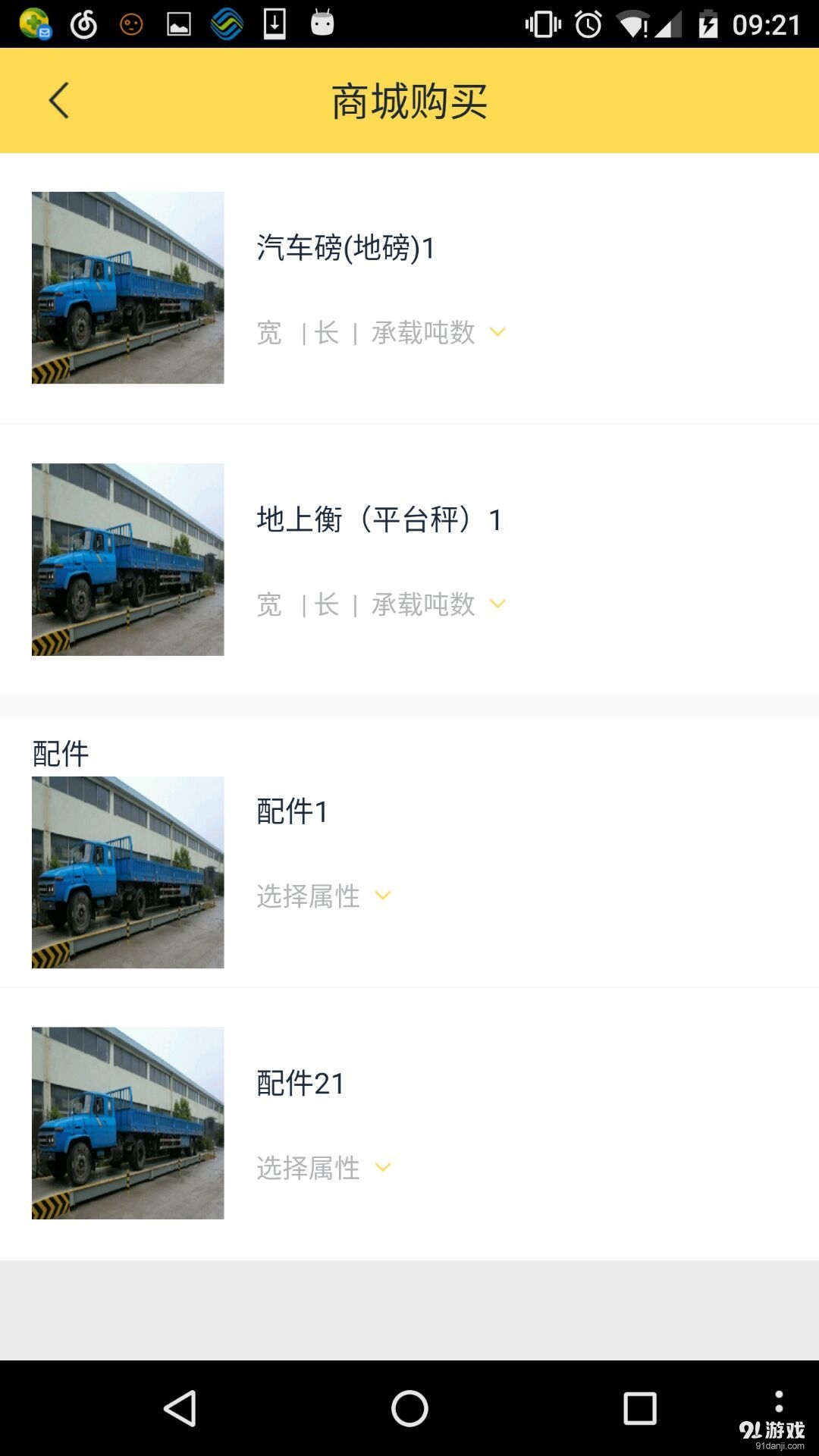Open the 地上衡（平台秤）1 product title

coord(378,519)
